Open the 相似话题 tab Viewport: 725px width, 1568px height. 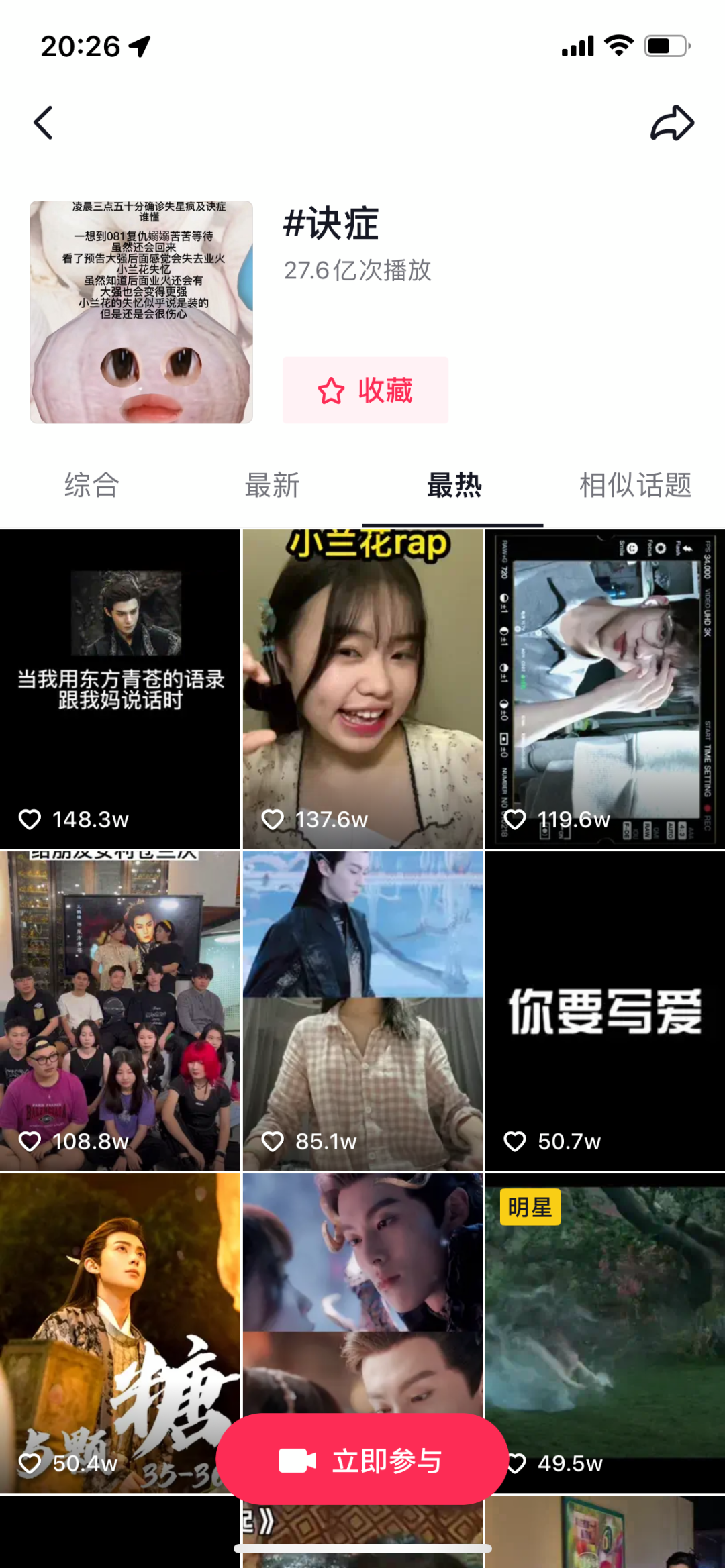[635, 485]
